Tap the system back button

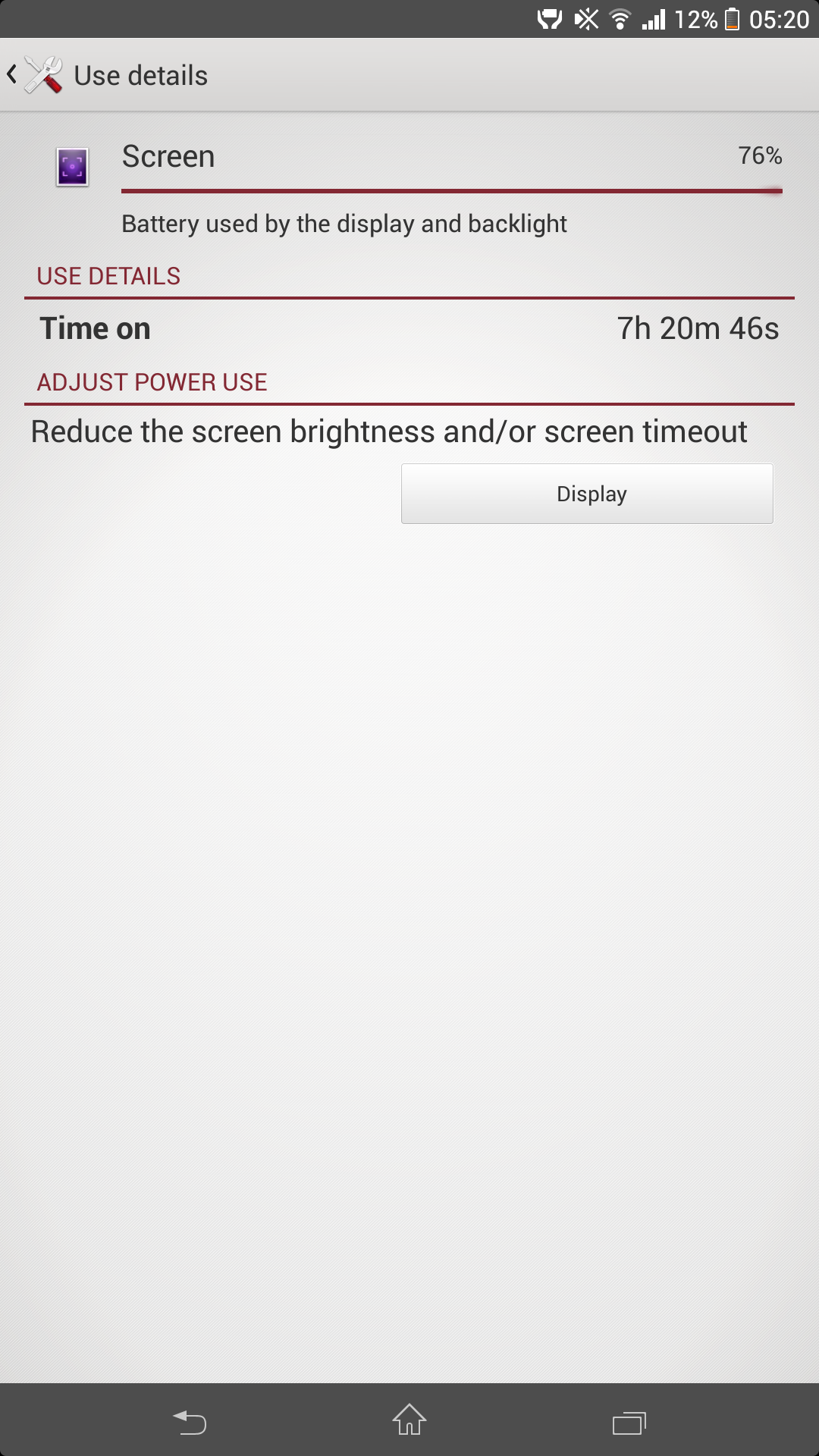190,1422
